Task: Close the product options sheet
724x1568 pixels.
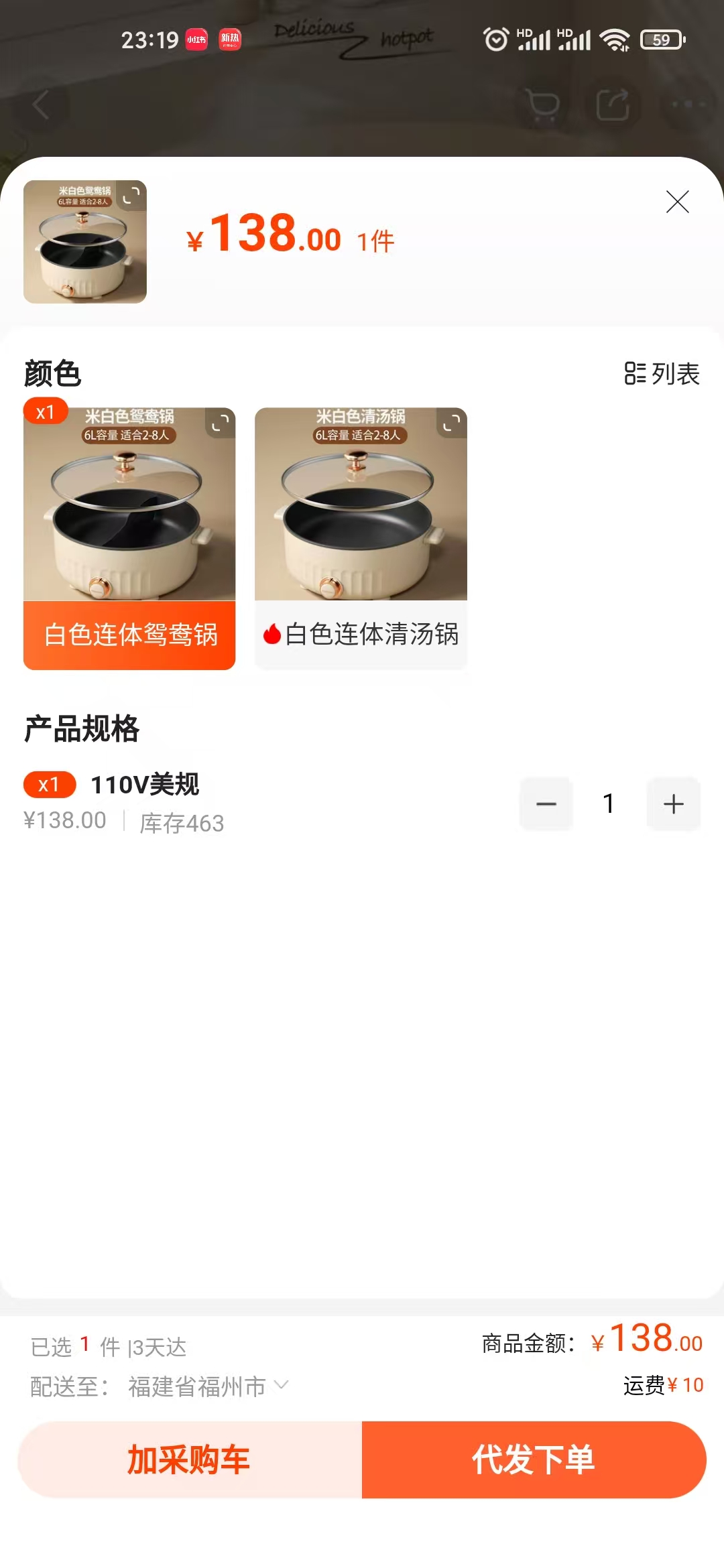Action: [x=677, y=202]
